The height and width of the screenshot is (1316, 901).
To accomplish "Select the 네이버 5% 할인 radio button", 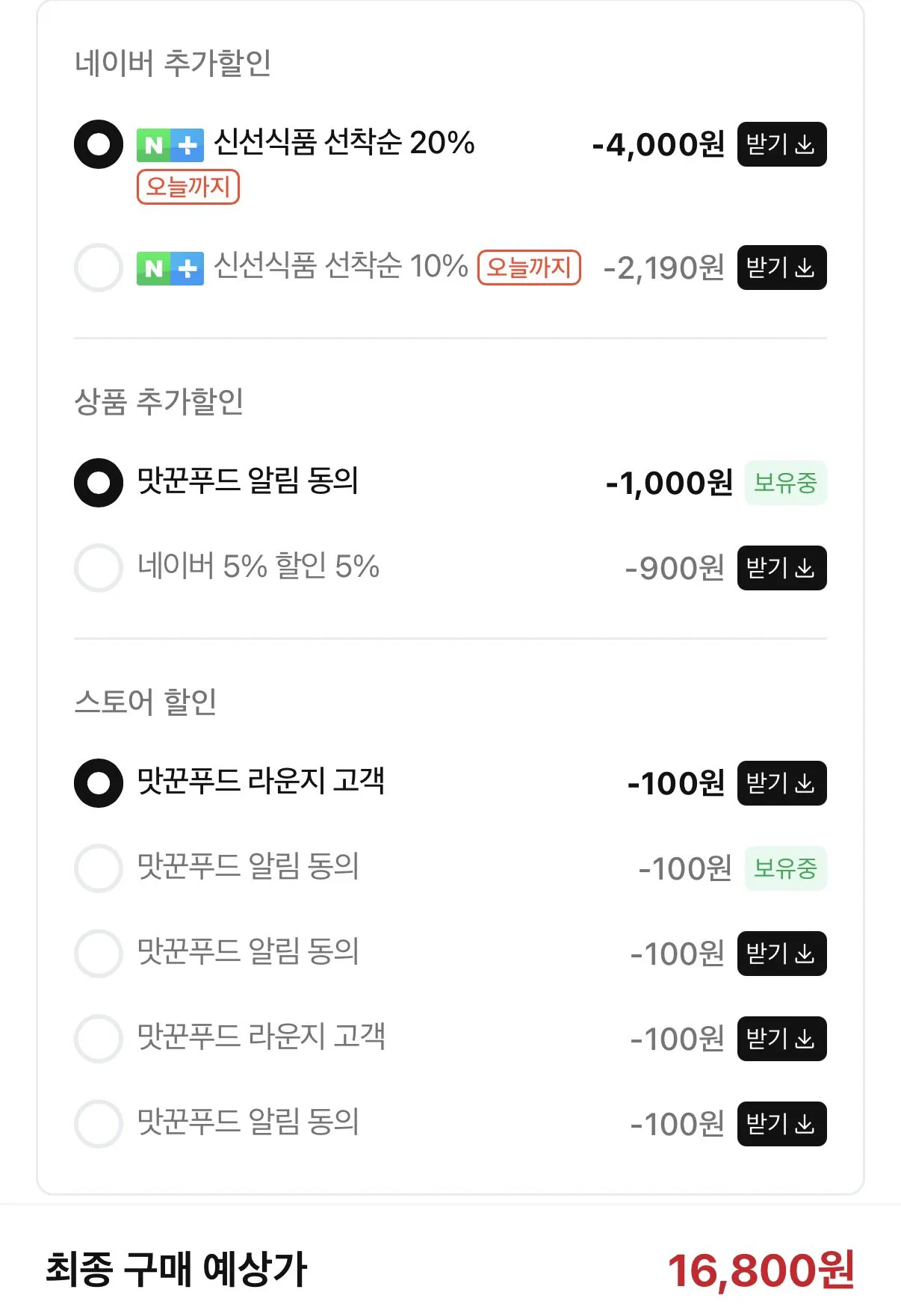I will point(98,568).
